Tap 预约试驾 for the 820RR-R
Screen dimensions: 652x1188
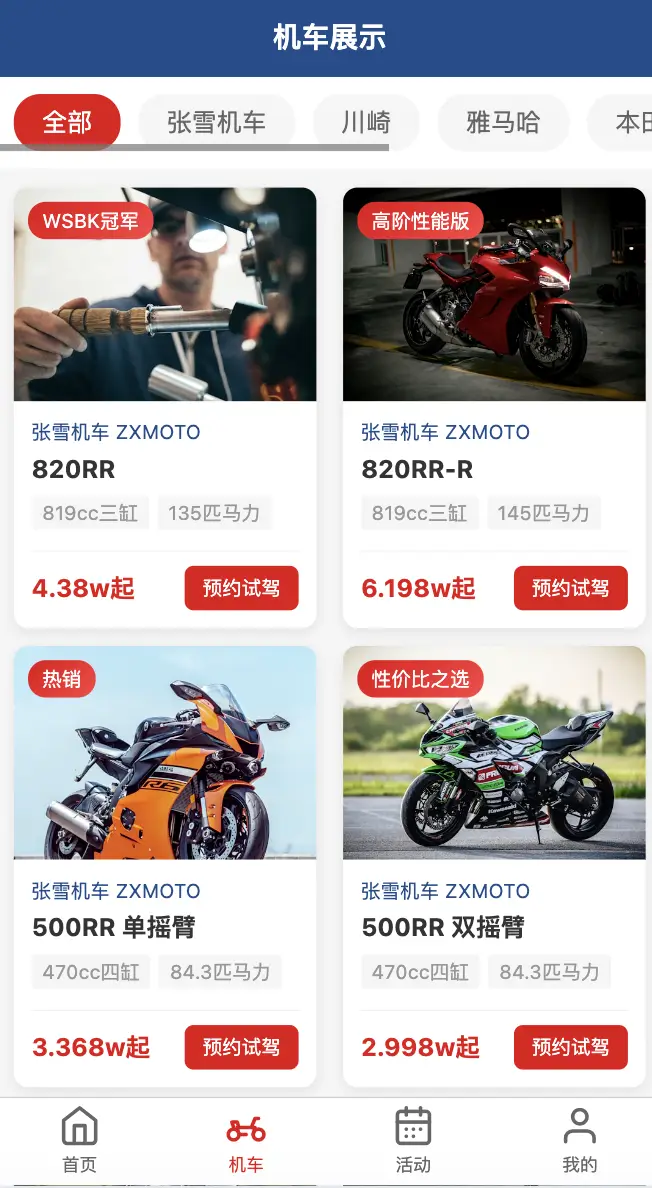[570, 588]
